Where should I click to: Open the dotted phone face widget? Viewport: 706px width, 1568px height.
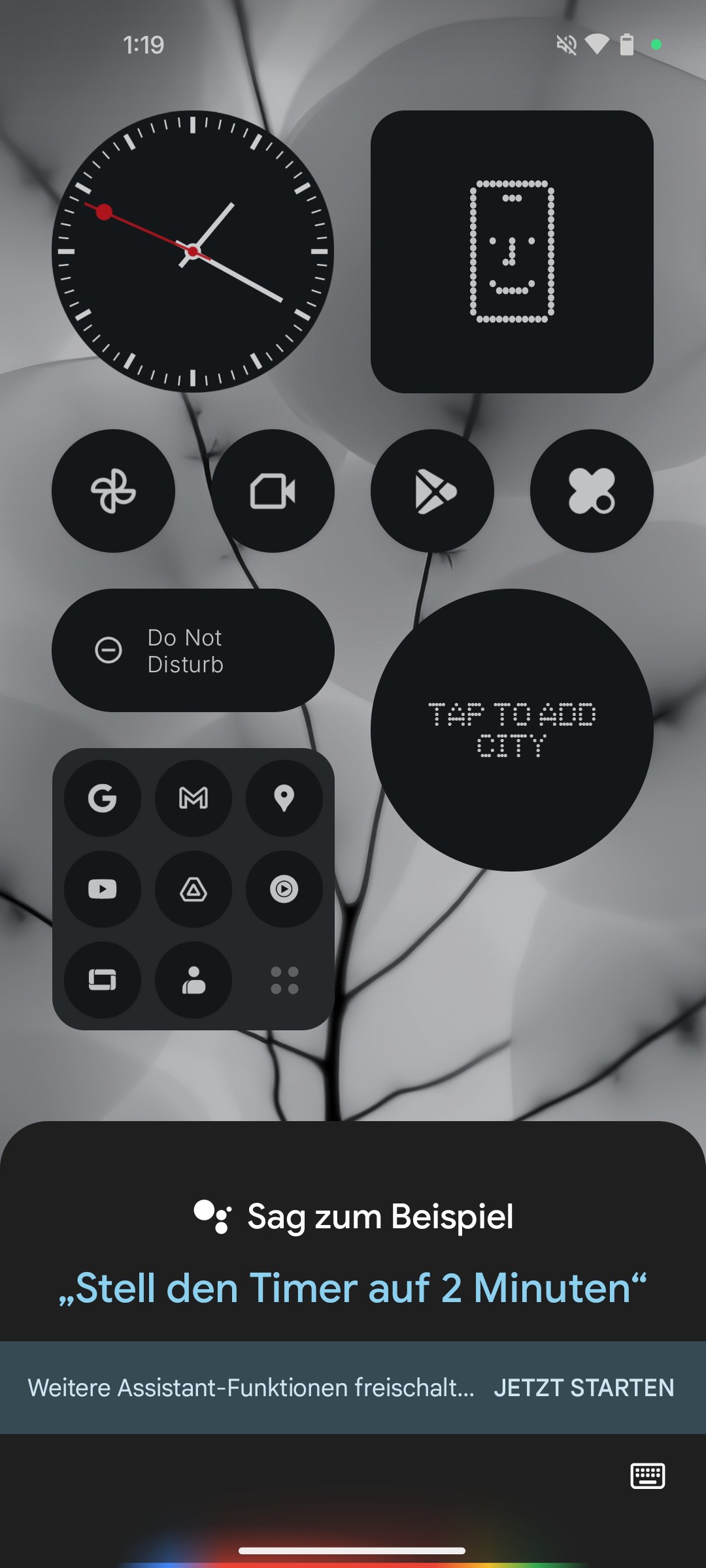(x=512, y=252)
